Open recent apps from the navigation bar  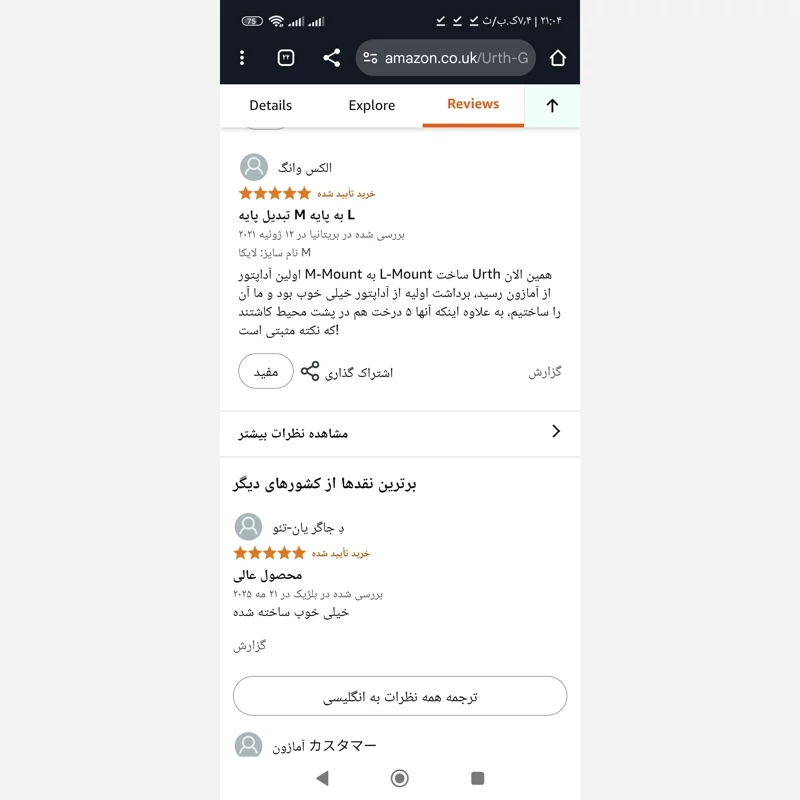(477, 778)
